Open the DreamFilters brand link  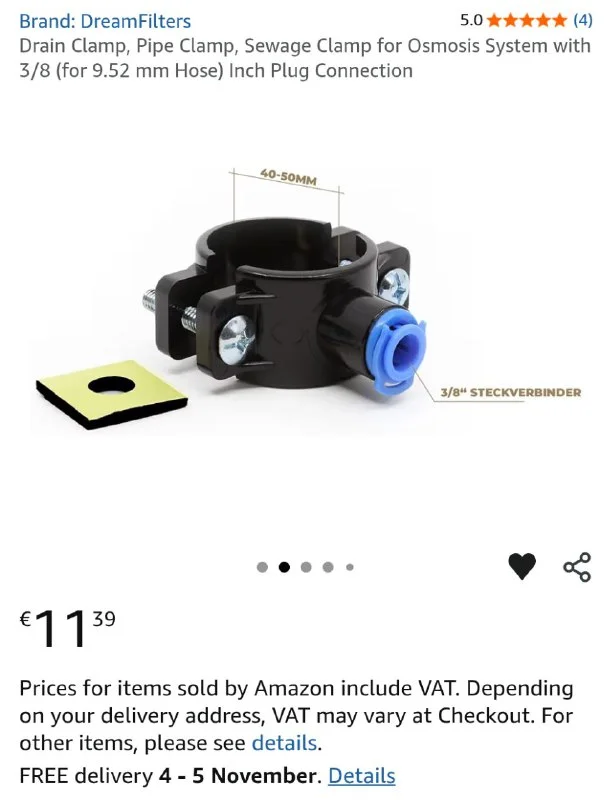pos(105,21)
